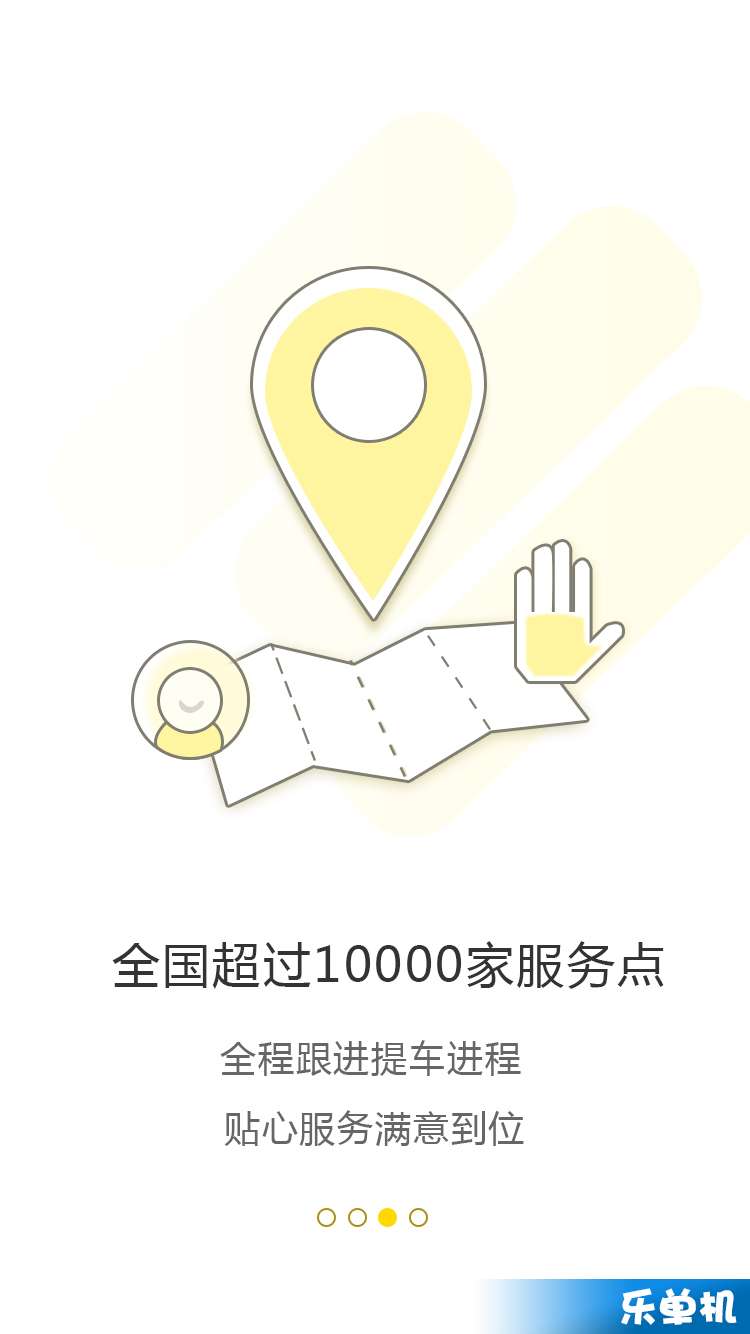
Task: Tap the highlighted third page dot
Action: coord(388,1217)
